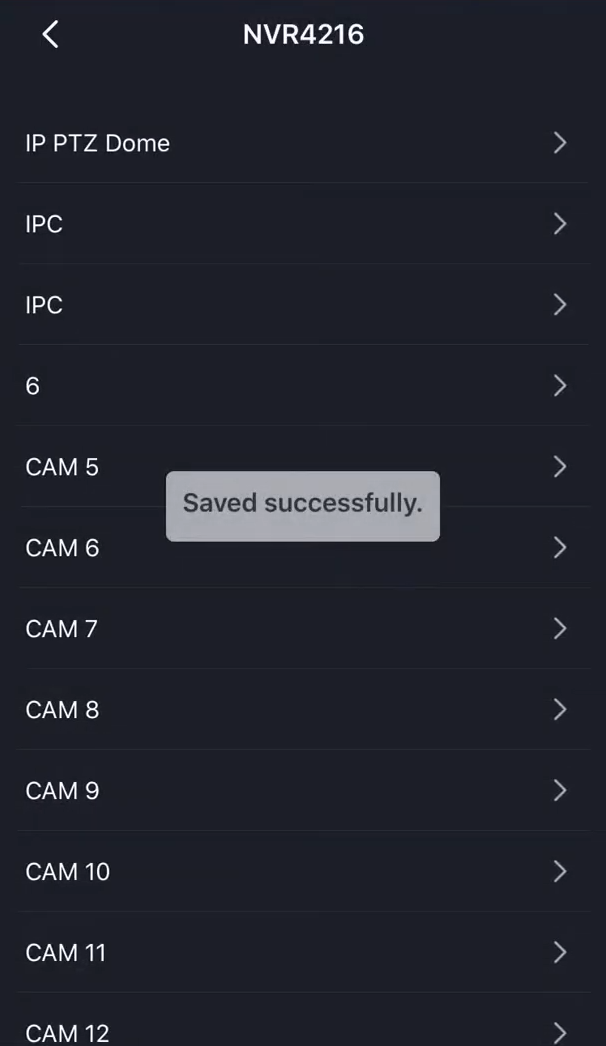Open CAM 7 details
This screenshot has width=606, height=1046.
[300, 629]
